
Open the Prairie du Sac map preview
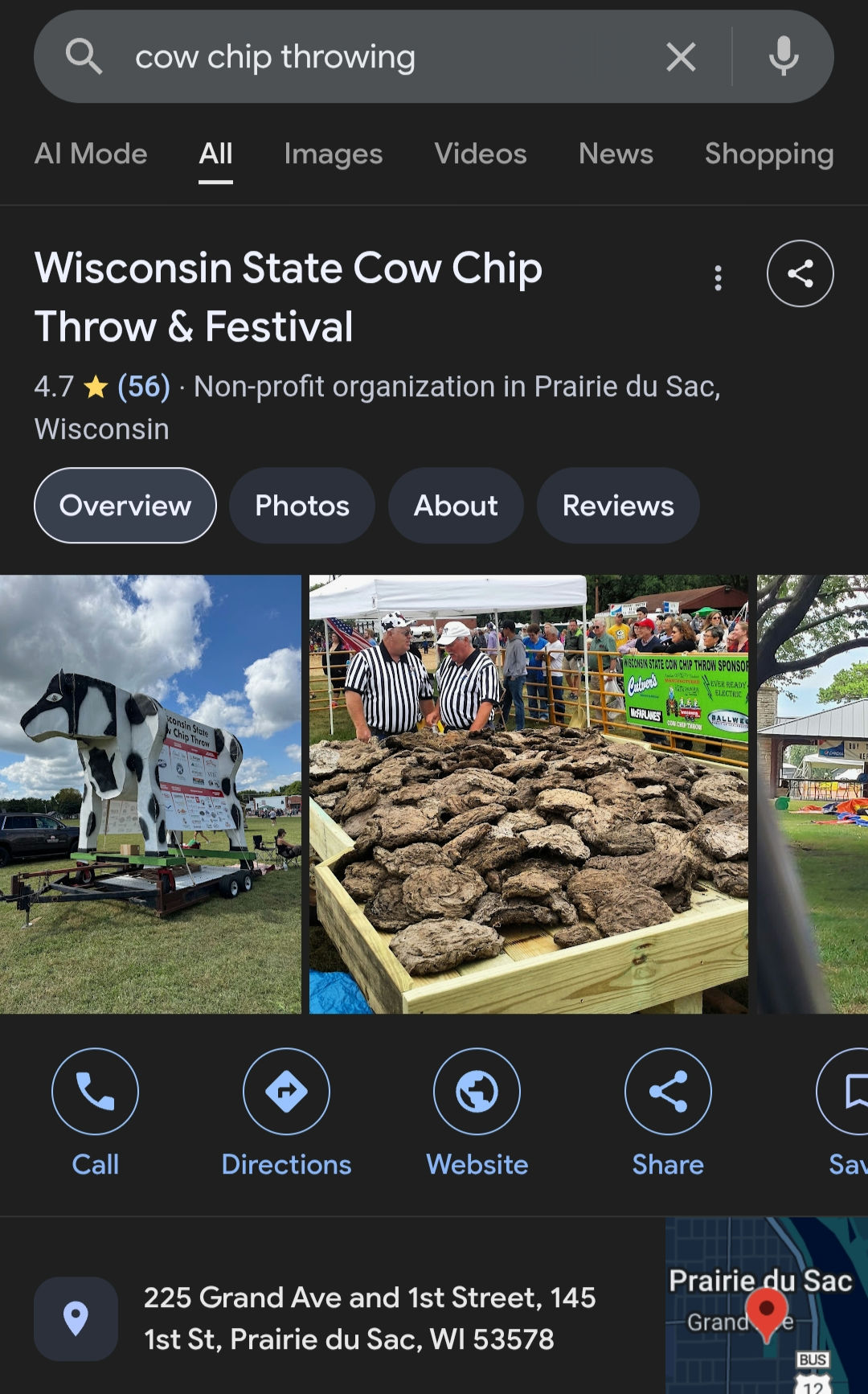click(766, 1306)
